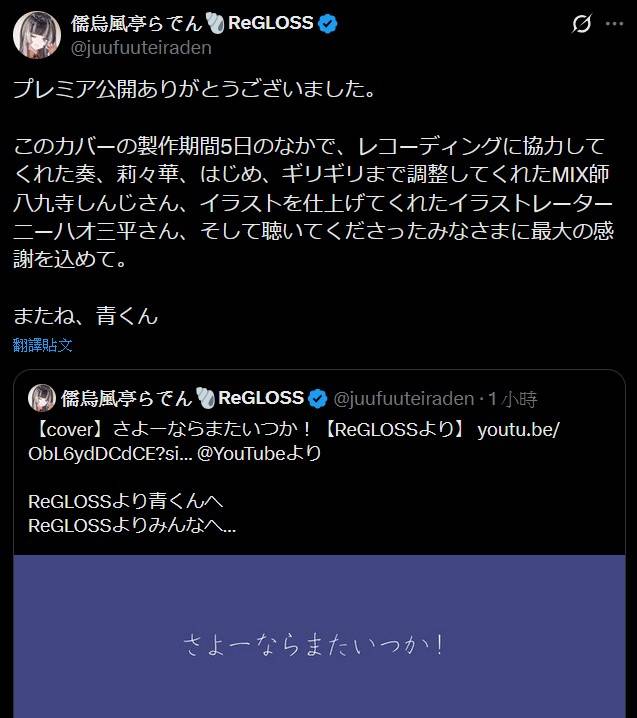Tap the 翻譯貼文 translate post link

[43, 345]
